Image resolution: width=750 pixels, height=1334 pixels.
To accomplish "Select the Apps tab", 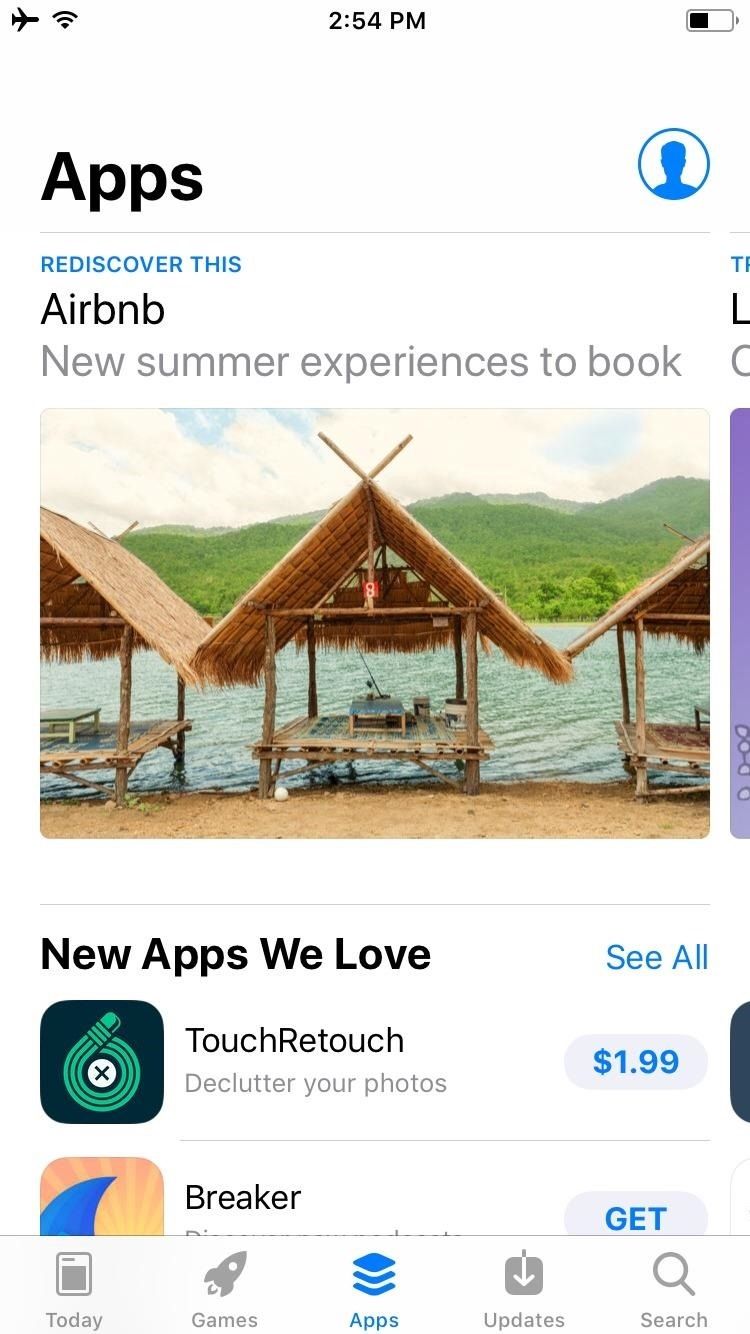I will pos(374,1288).
